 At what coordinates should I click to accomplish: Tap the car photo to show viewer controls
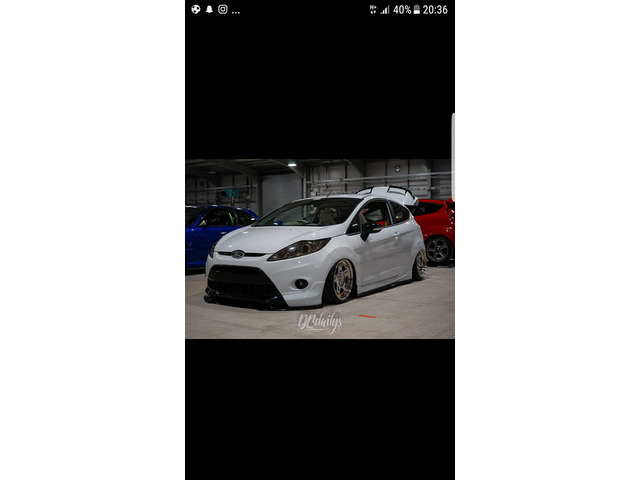tap(319, 248)
